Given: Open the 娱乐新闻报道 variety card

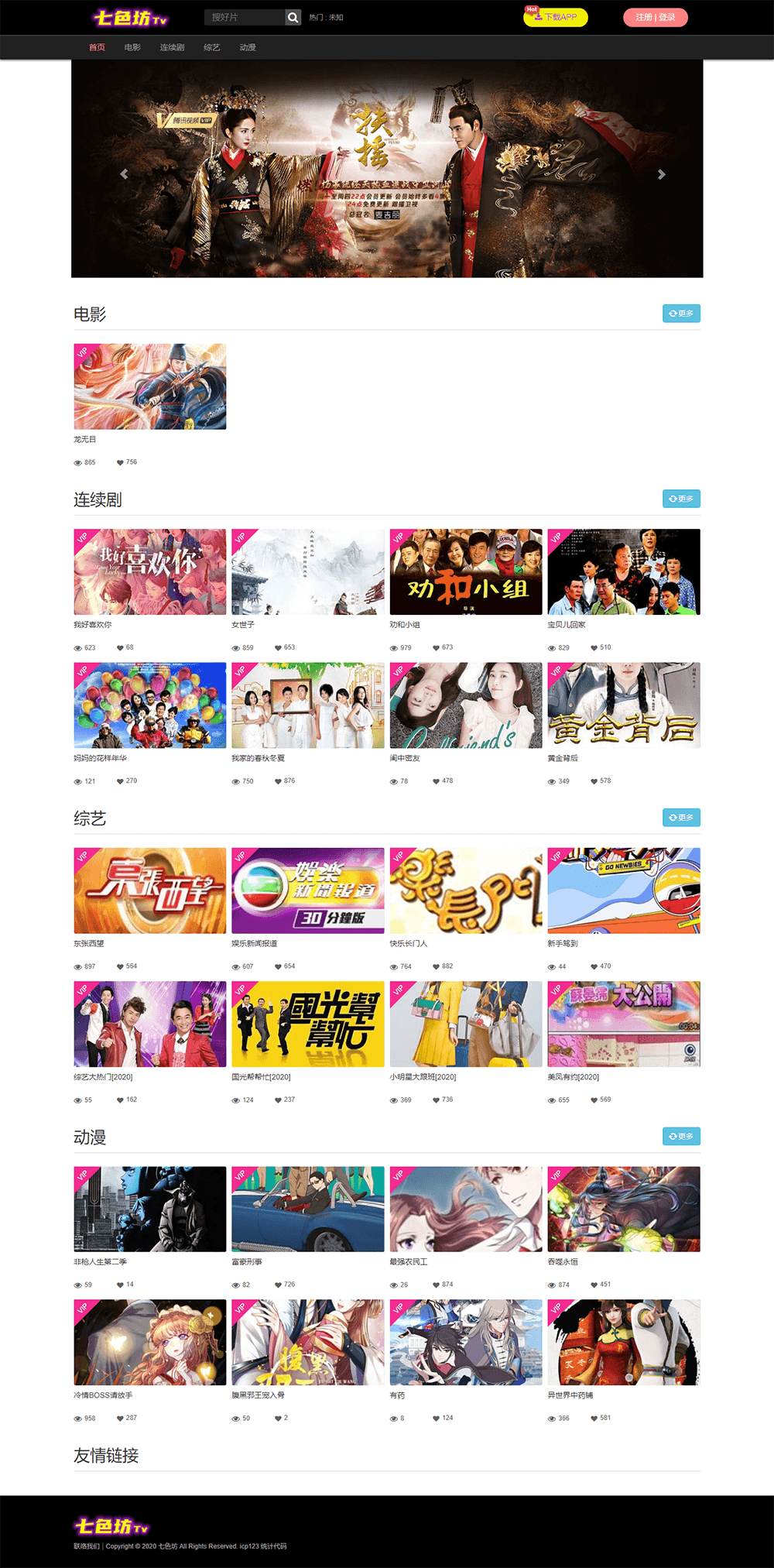Looking at the screenshot, I should [308, 890].
